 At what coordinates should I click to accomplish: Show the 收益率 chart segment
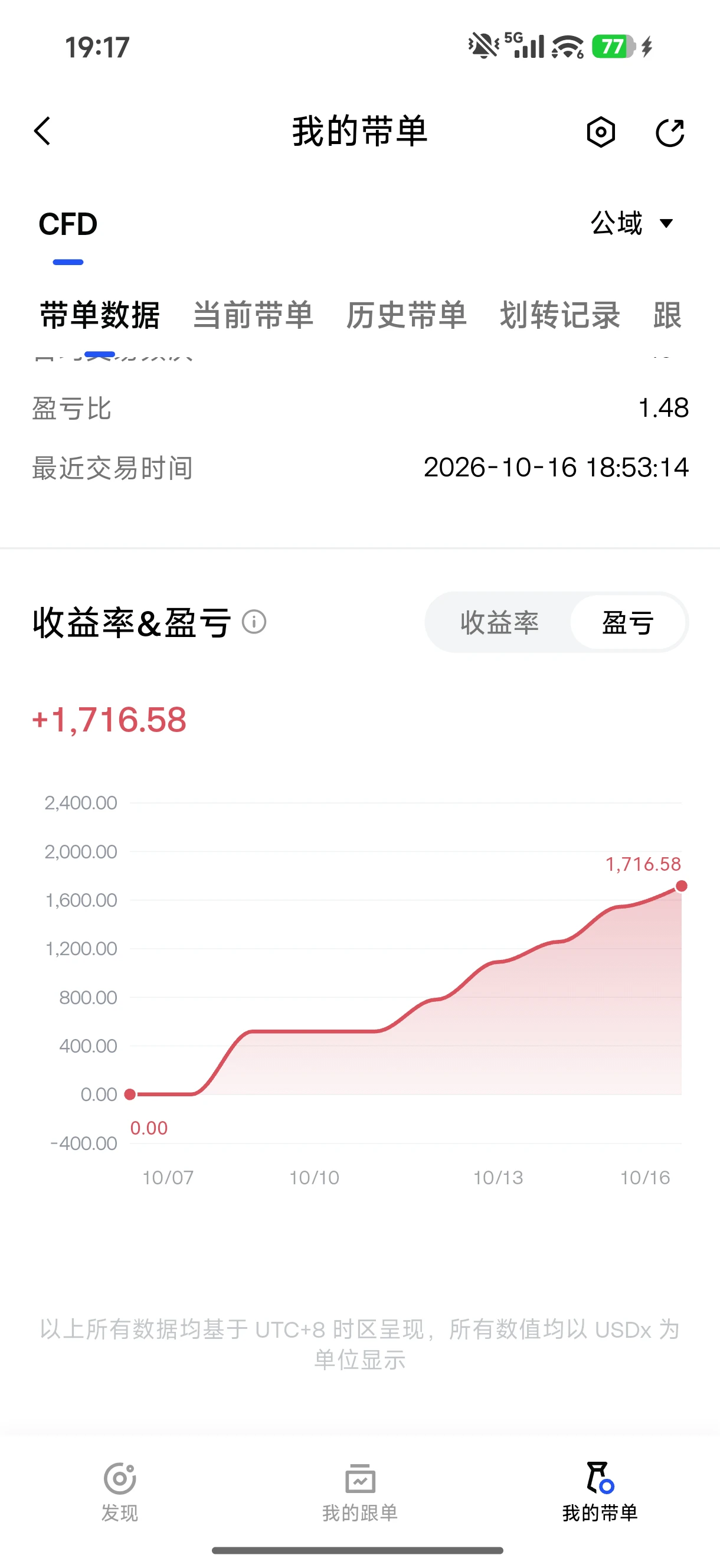coord(499,623)
